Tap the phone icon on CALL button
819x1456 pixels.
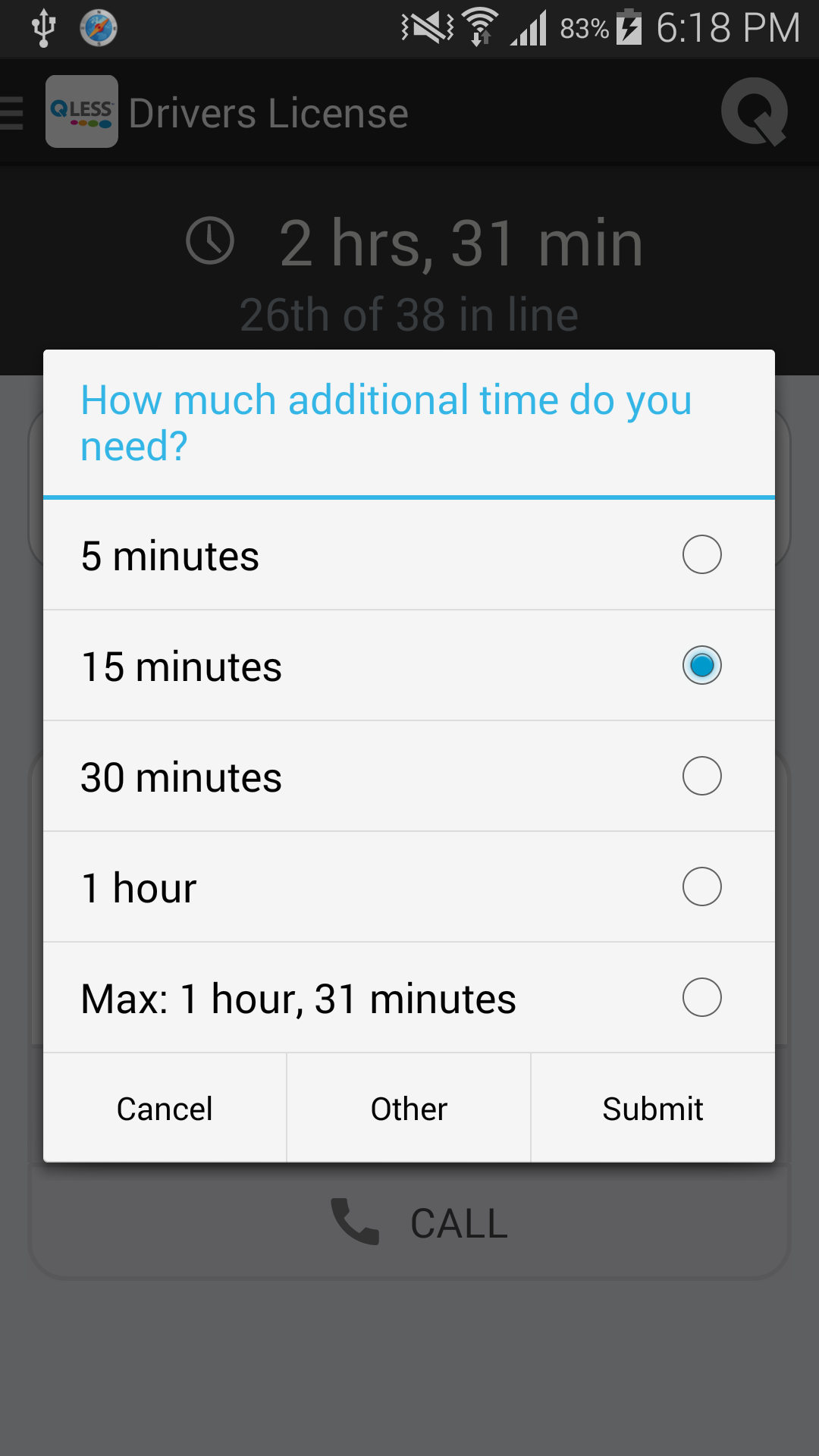pos(353,1219)
